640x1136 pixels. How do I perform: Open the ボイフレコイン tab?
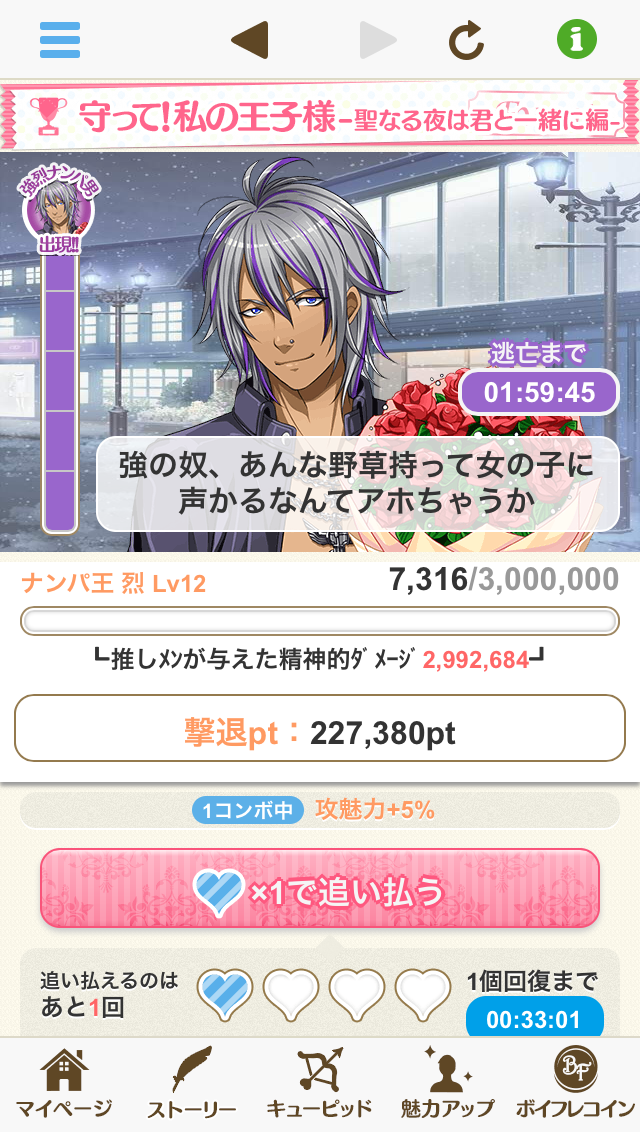[x=575, y=1086]
